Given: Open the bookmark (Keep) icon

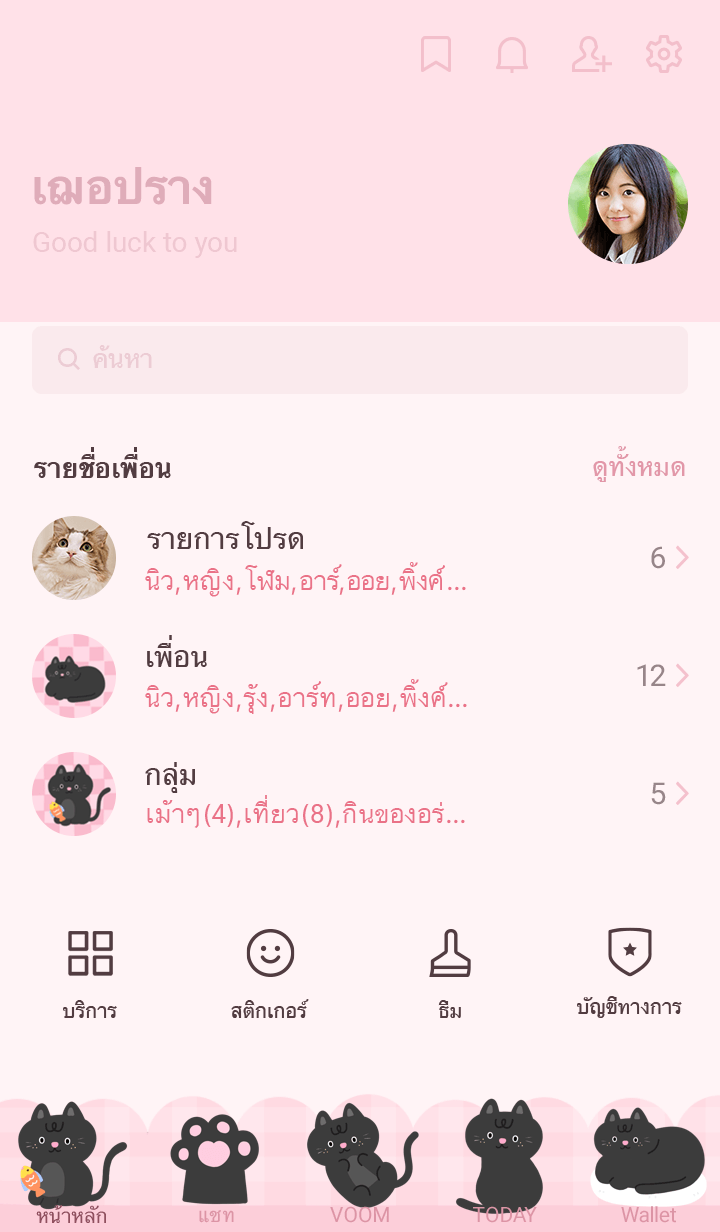Looking at the screenshot, I should tap(436, 55).
